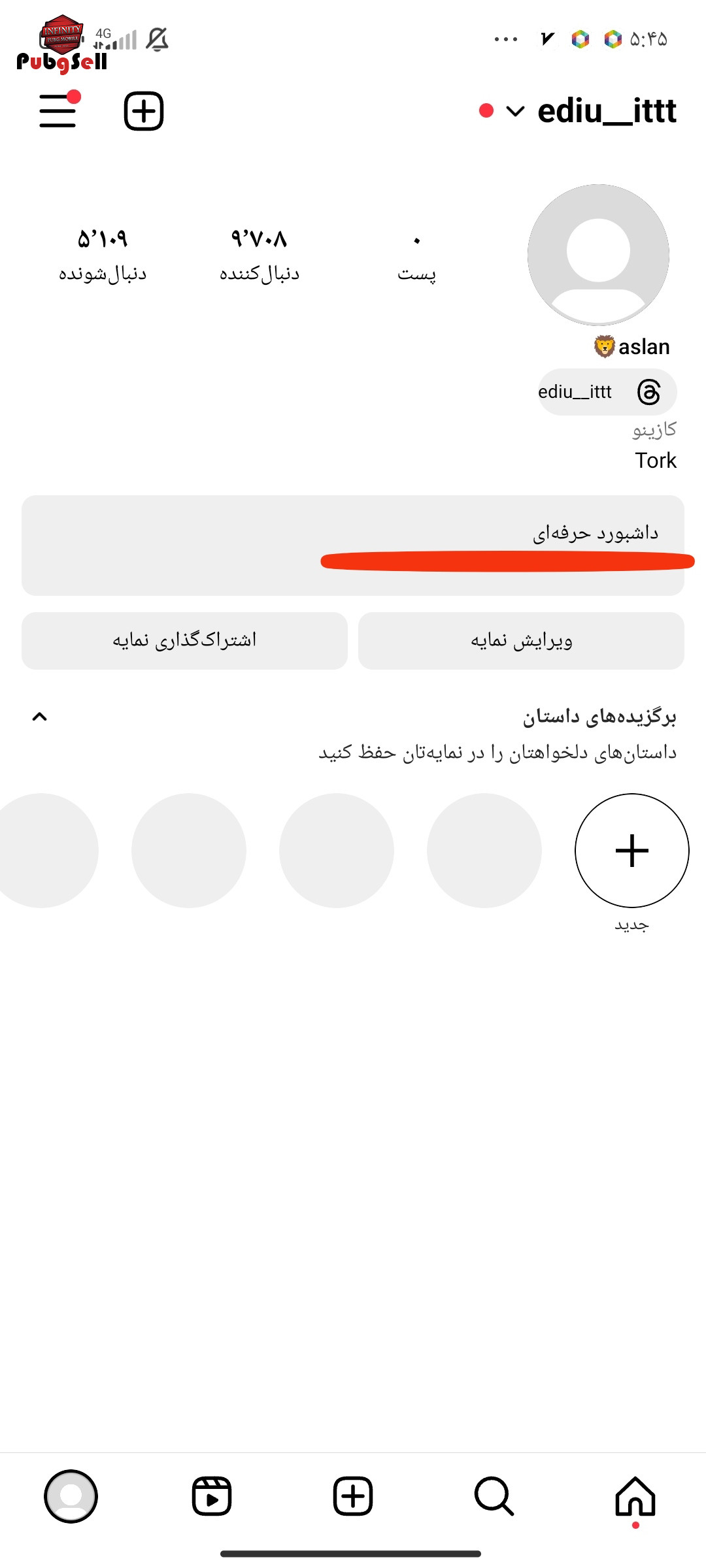Open the followers list
Screen dimensions: 706x1568
(x=260, y=255)
